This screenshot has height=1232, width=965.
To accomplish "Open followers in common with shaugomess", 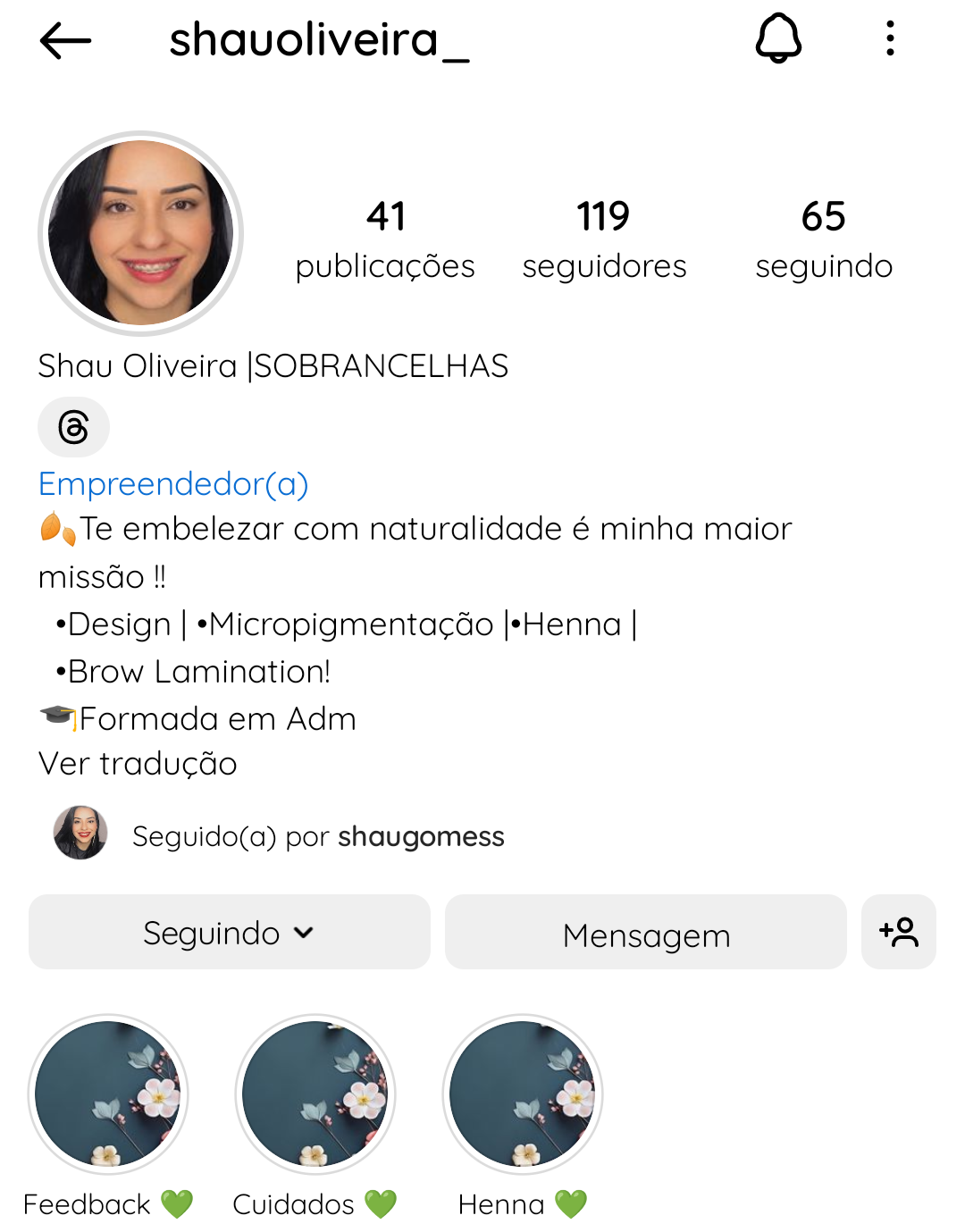I will click(317, 836).
